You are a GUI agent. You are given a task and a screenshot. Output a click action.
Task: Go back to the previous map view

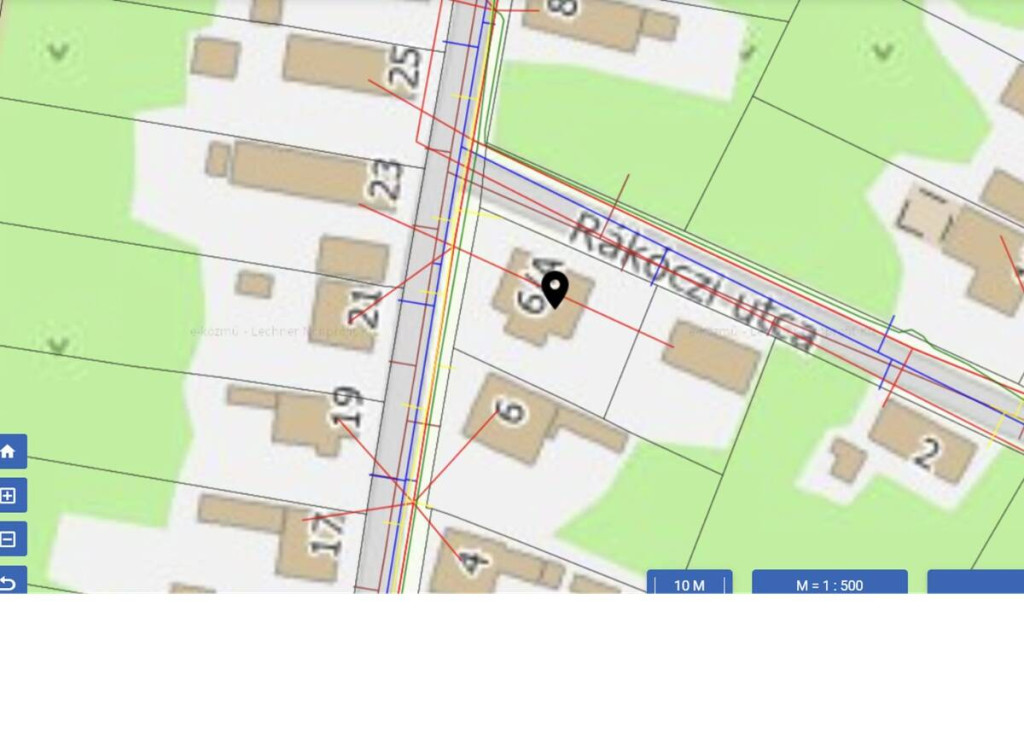coord(9,581)
